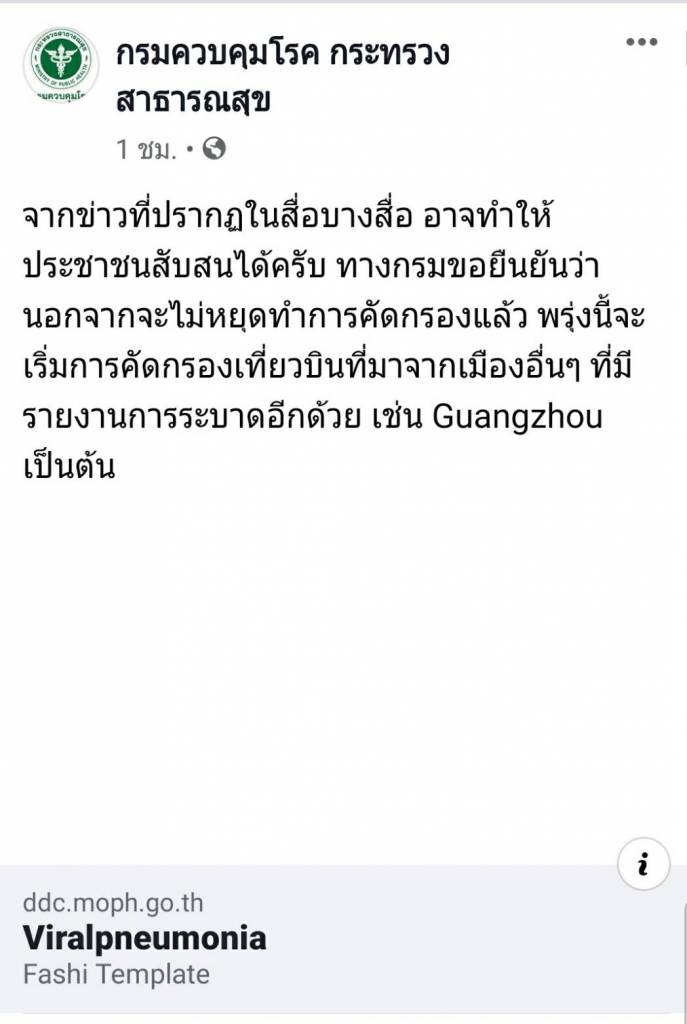
Task: Open the กรมควบคุมโรค page profile picture
Action: (x=60, y=65)
